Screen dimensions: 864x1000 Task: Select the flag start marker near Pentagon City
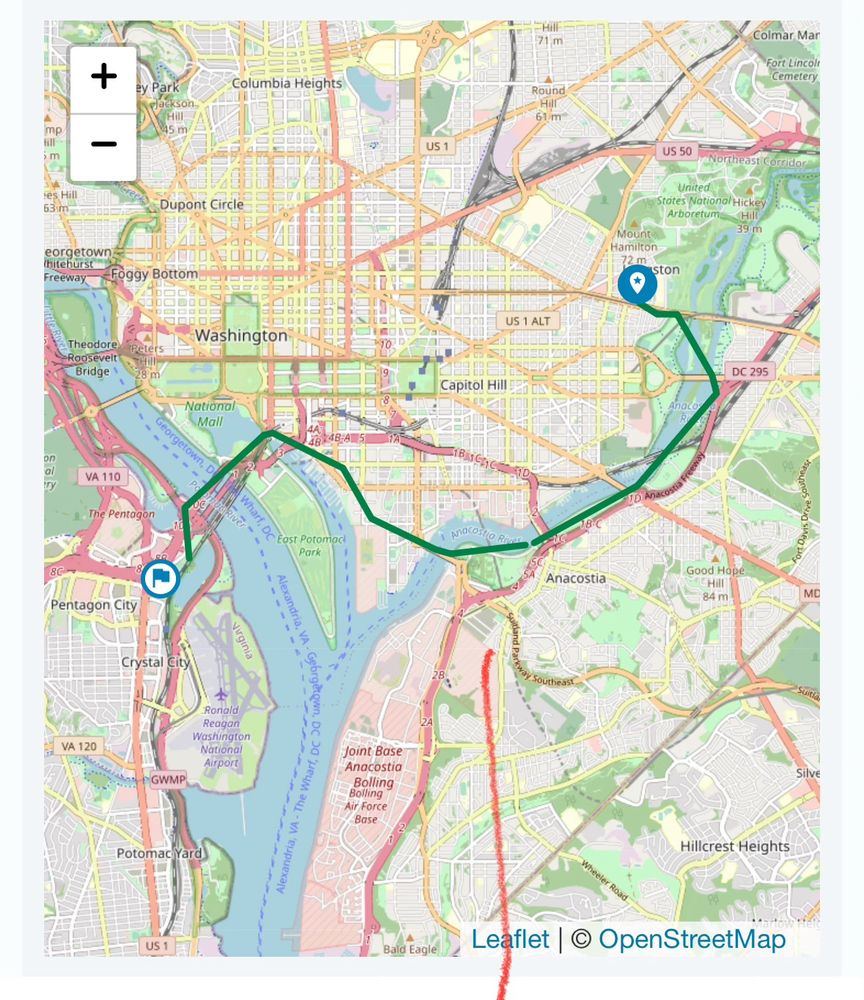[160, 578]
